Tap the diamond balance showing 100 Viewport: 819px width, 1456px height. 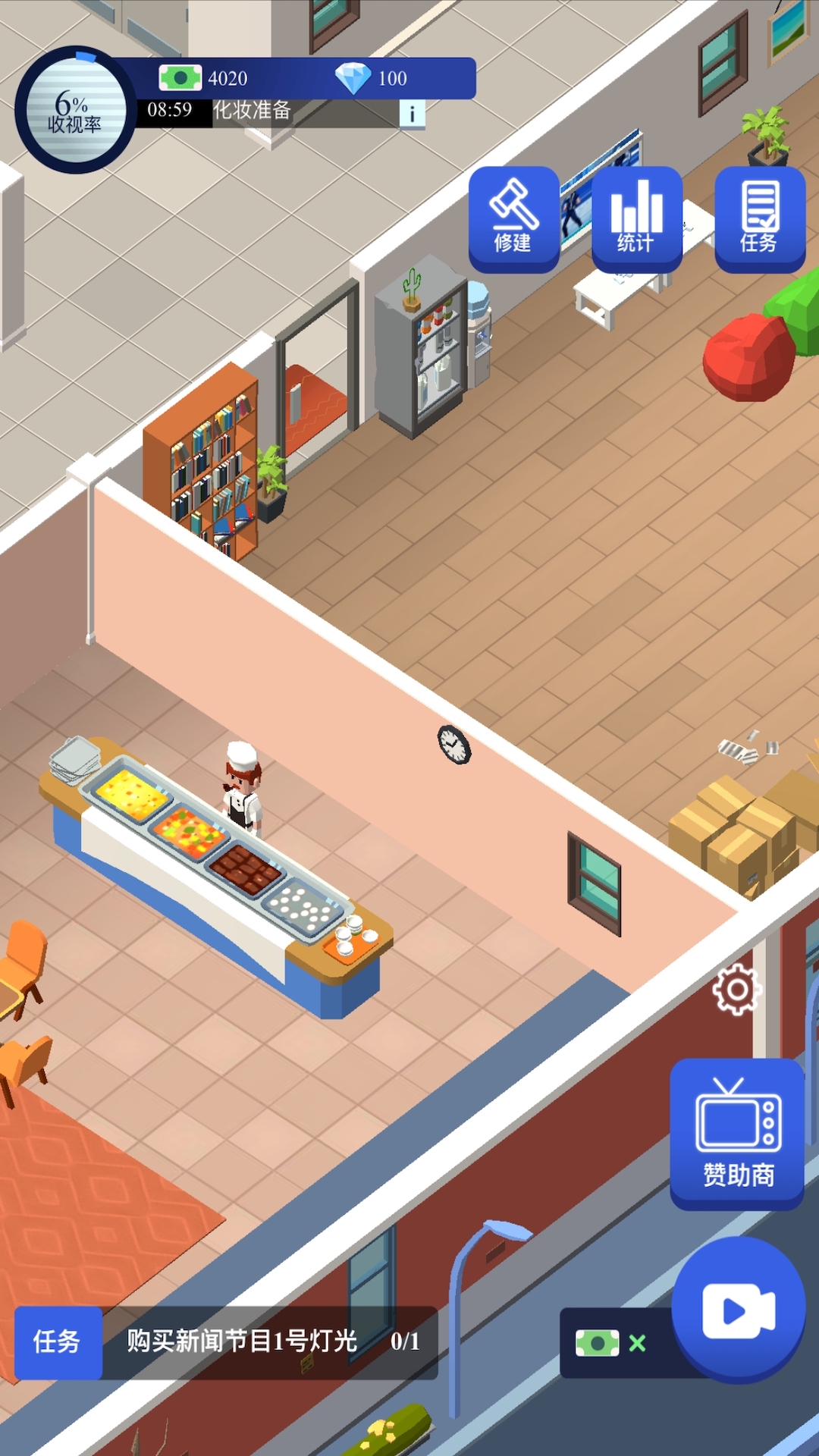[x=373, y=78]
